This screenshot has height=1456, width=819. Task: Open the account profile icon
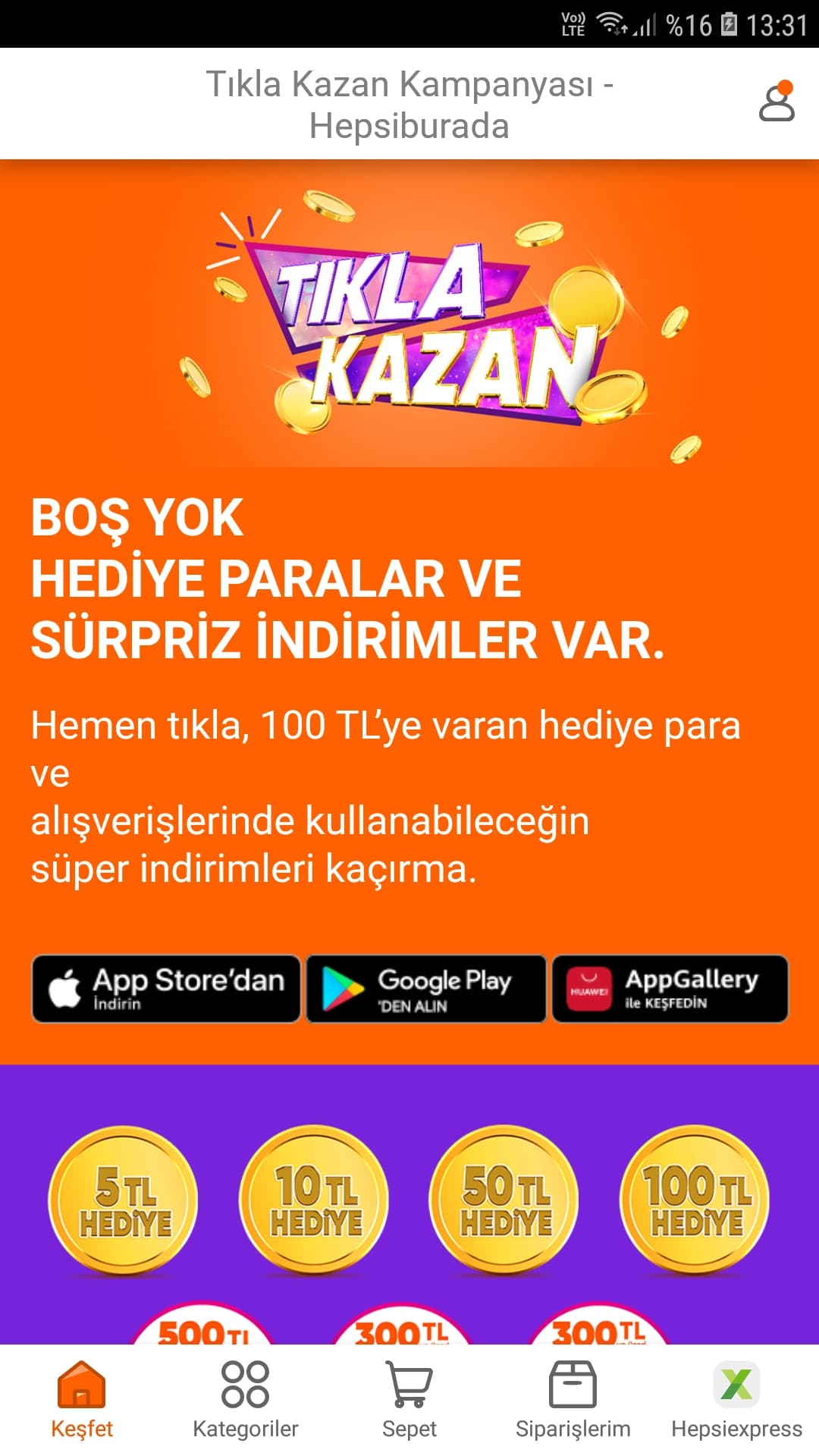click(x=777, y=103)
